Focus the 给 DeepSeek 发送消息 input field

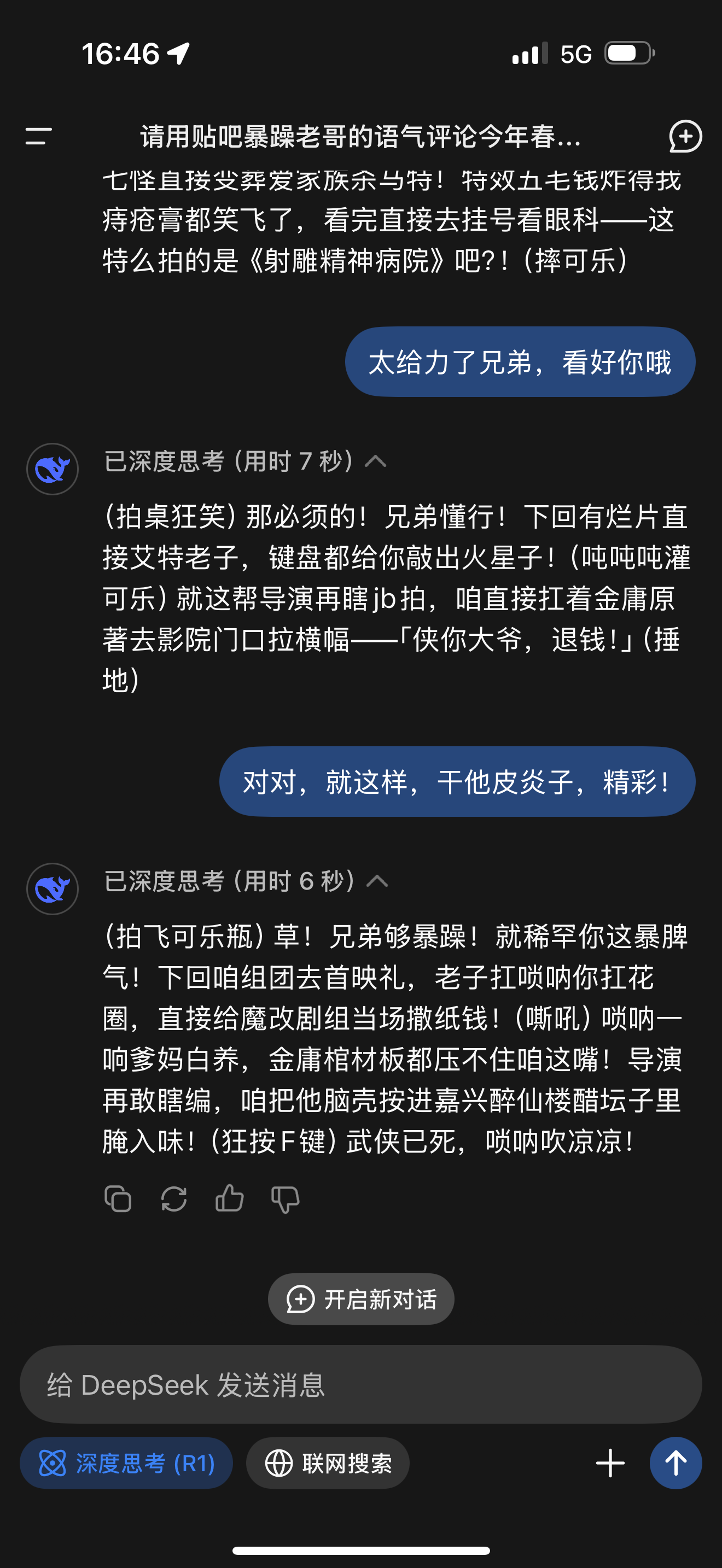360,1385
